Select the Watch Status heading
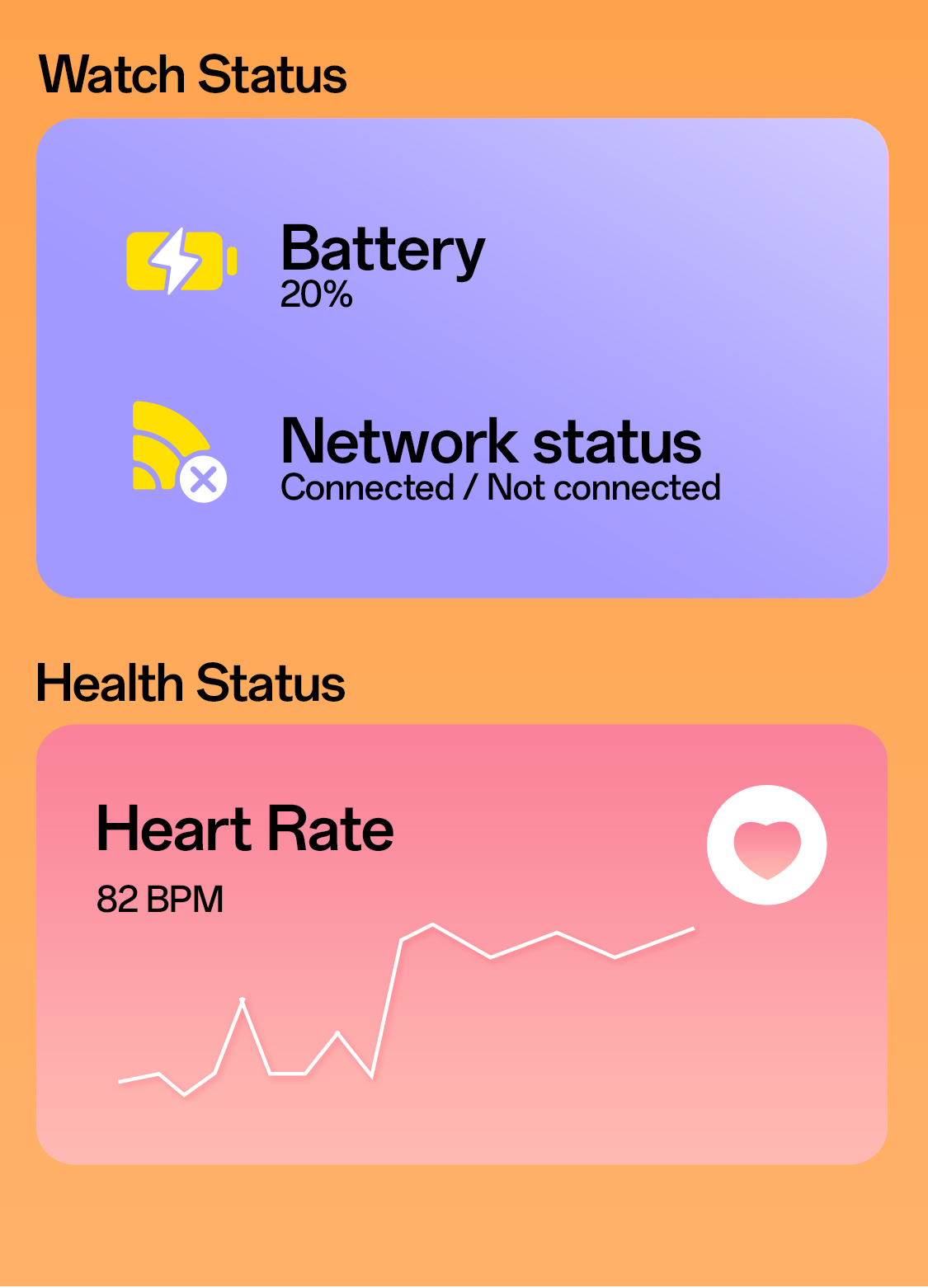This screenshot has width=928, height=1288. [x=191, y=74]
